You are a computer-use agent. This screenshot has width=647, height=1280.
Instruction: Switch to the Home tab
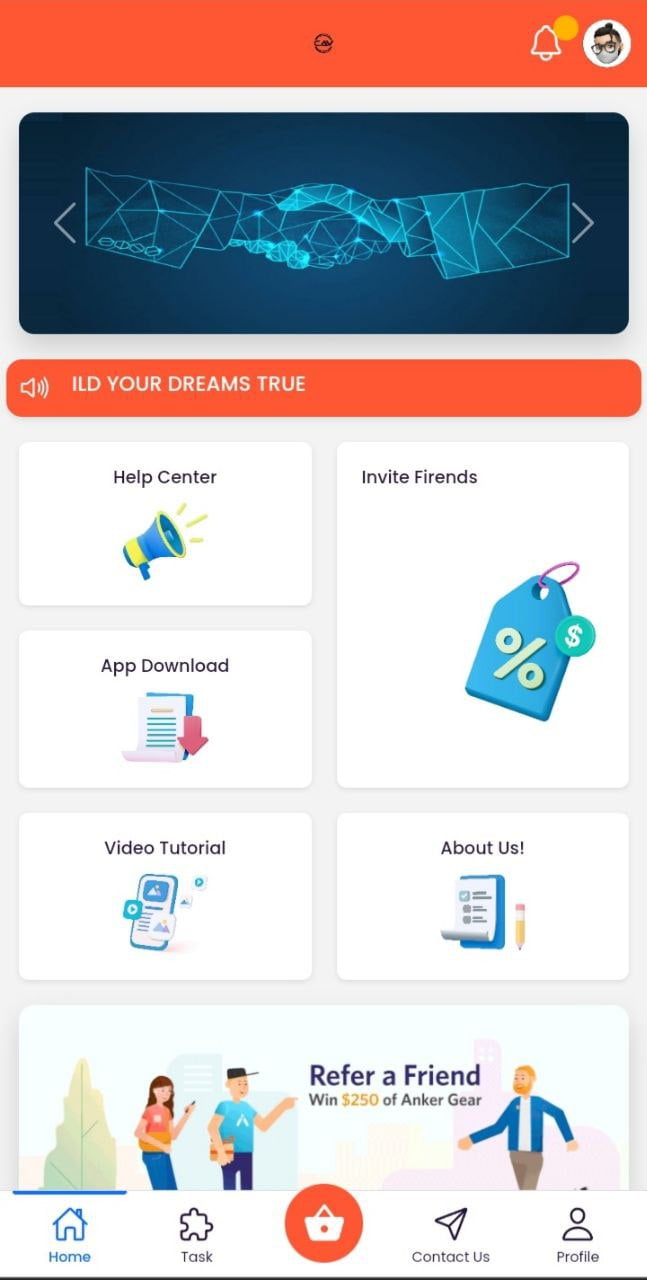pos(70,1235)
